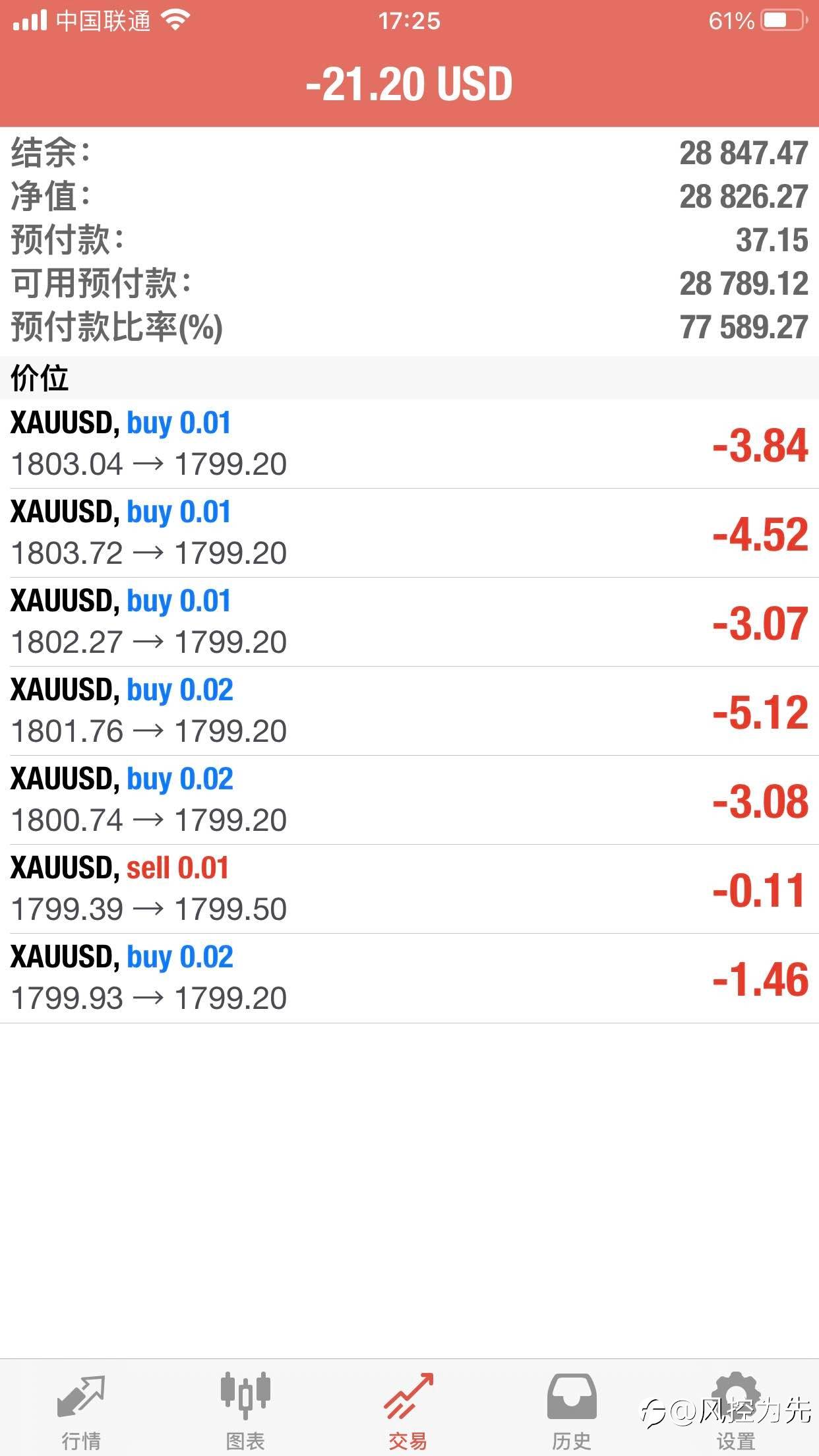
Task: Tap the XAUUSD buy 0.02 position at 1801.76
Action: click(409, 711)
